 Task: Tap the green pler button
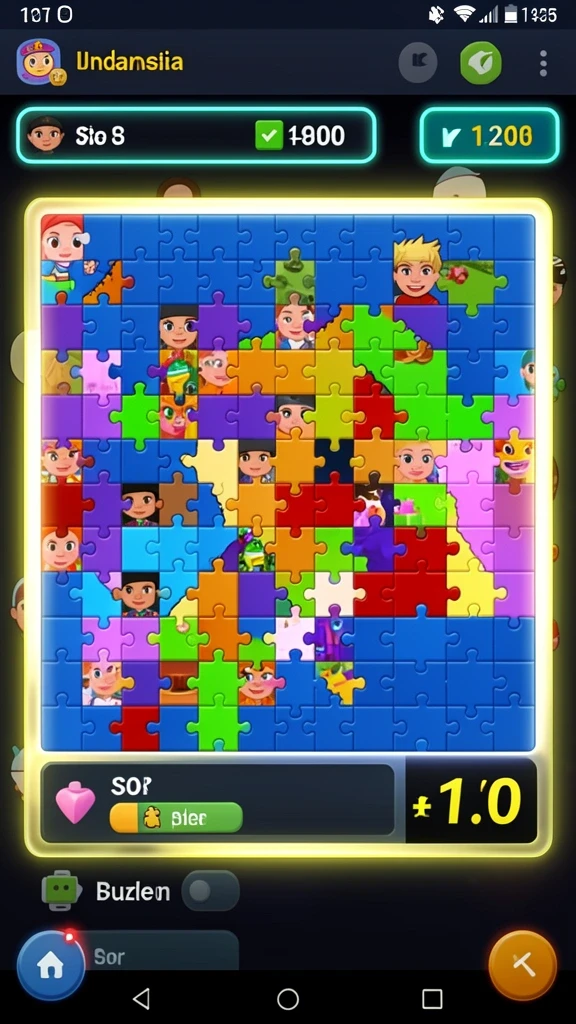point(176,817)
